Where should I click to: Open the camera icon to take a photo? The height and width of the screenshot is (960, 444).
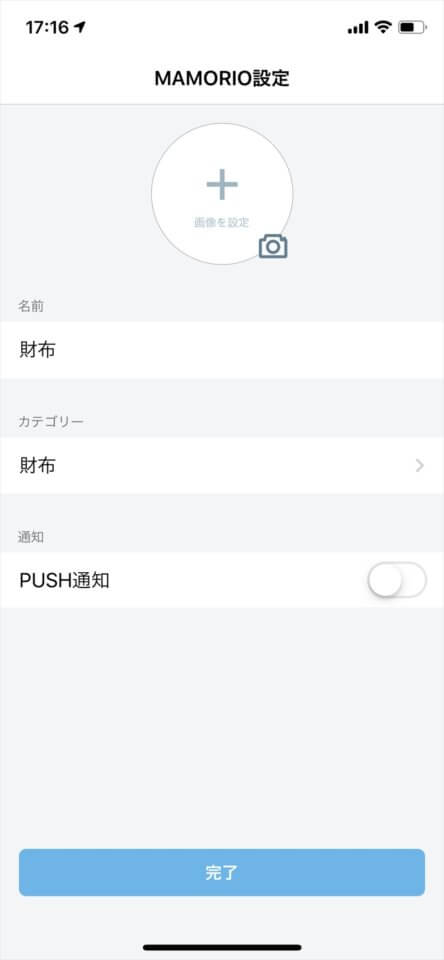pyautogui.click(x=273, y=246)
